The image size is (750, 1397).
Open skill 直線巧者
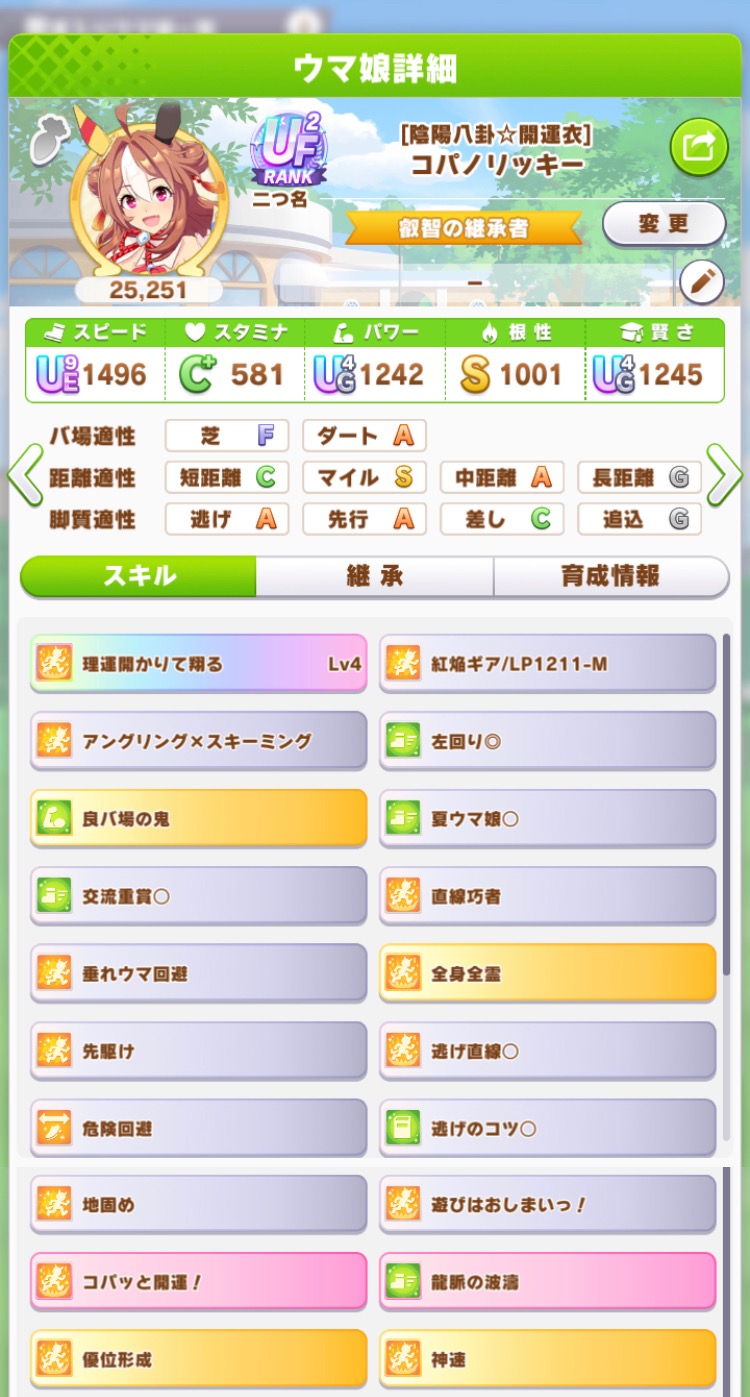pos(547,896)
